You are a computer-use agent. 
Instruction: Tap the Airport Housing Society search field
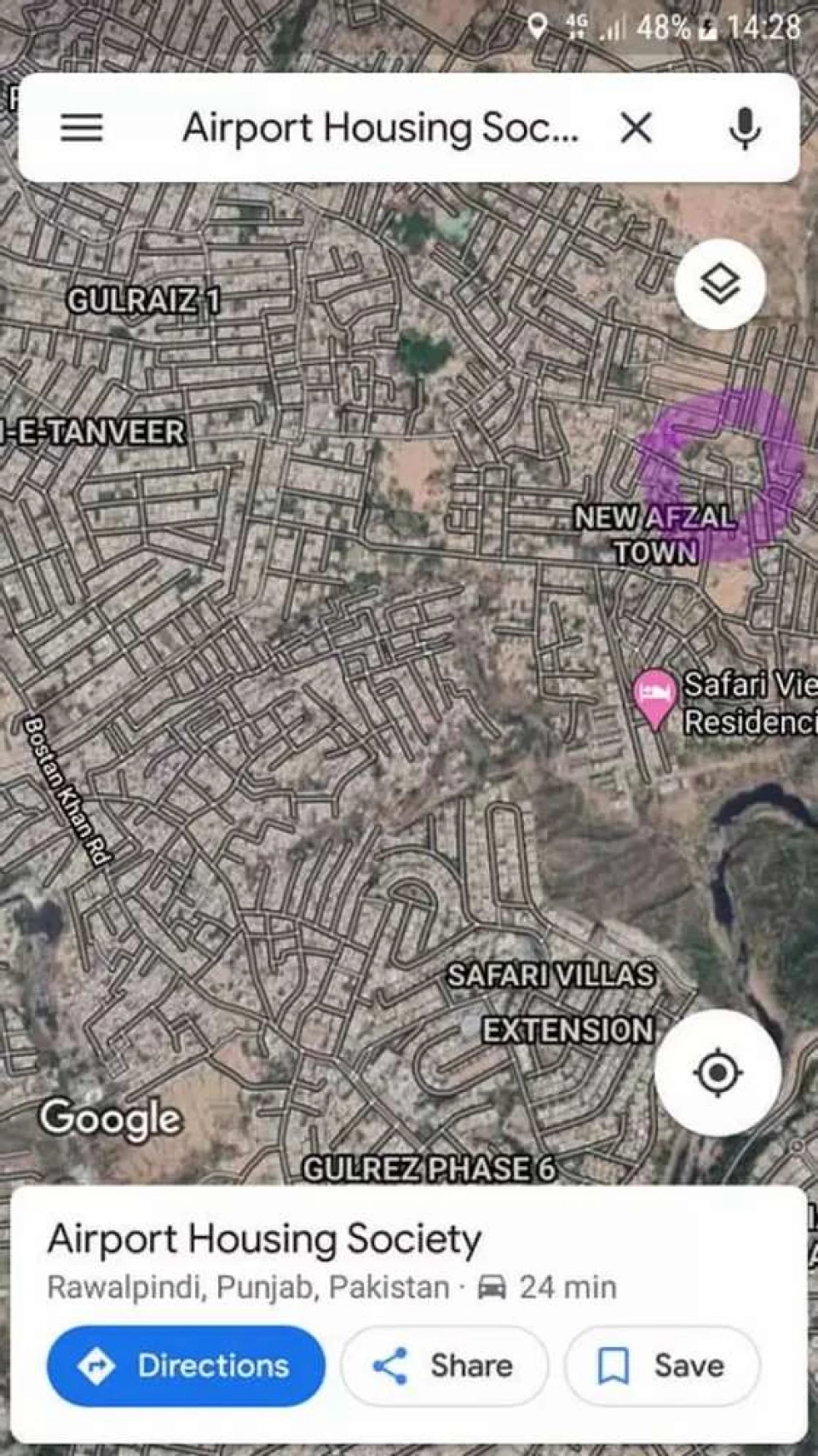(380, 129)
